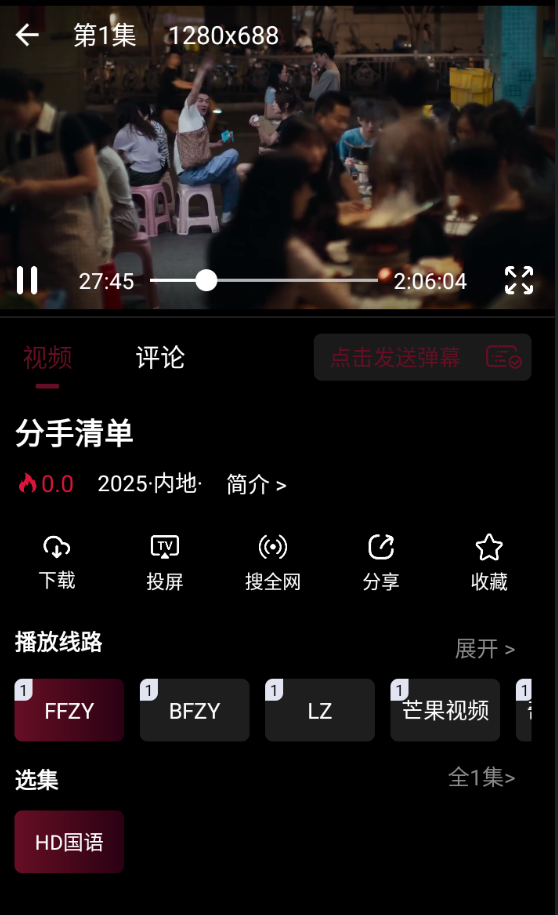The image size is (558, 915).
Task: Share this video with 分享
Action: click(x=381, y=563)
